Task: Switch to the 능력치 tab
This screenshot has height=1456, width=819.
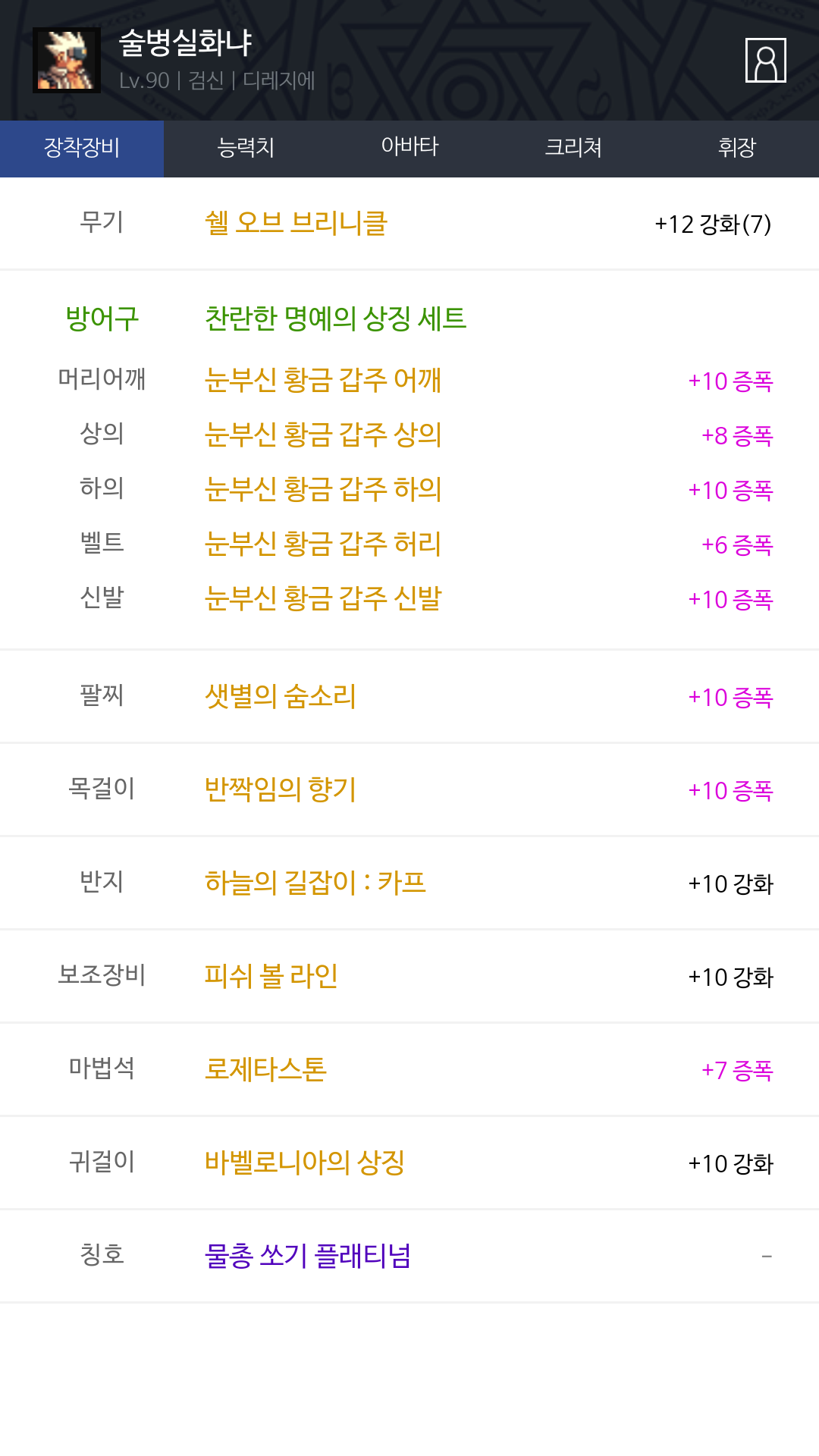Action: 246,147
